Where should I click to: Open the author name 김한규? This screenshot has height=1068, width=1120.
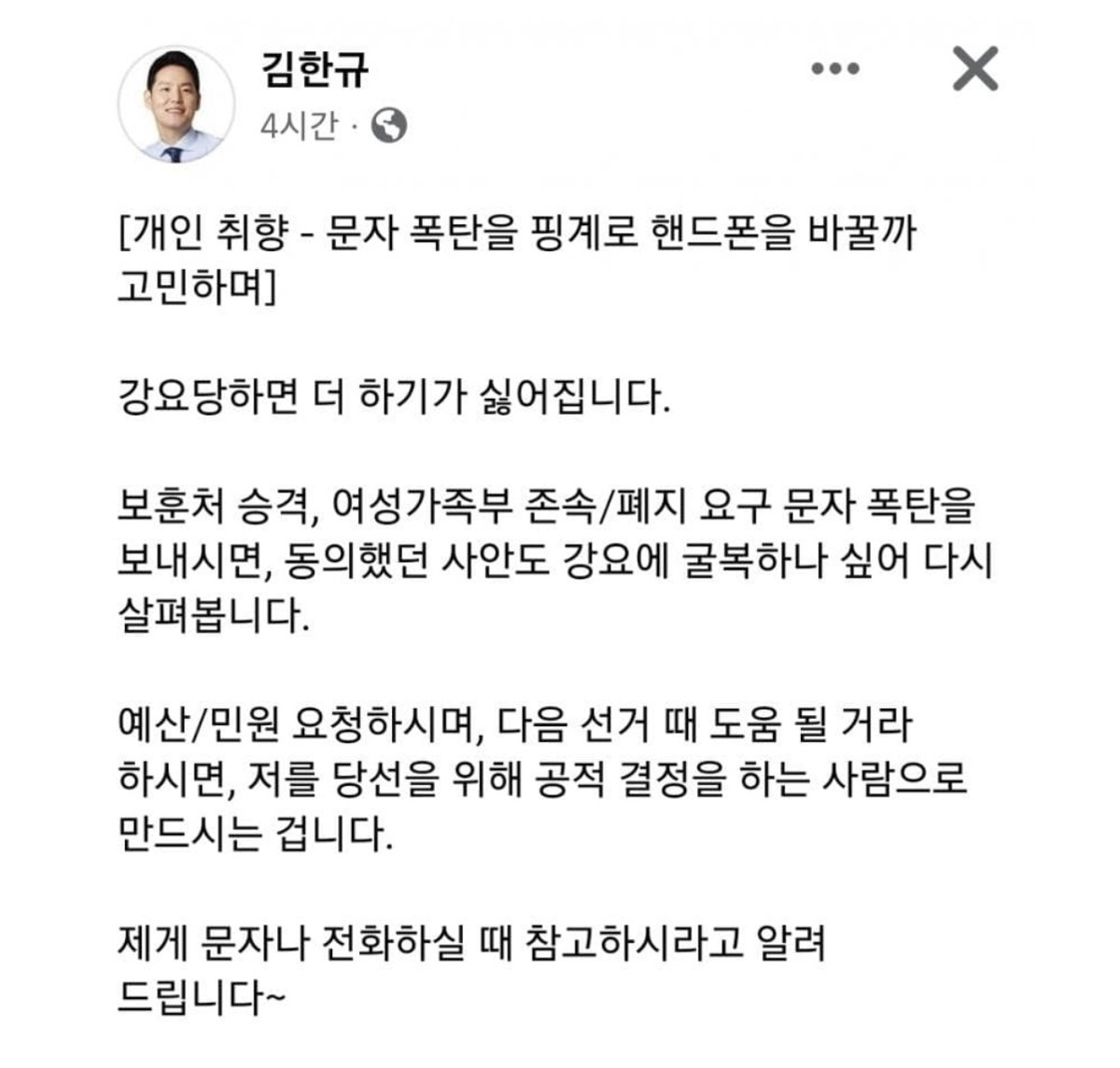tap(315, 69)
